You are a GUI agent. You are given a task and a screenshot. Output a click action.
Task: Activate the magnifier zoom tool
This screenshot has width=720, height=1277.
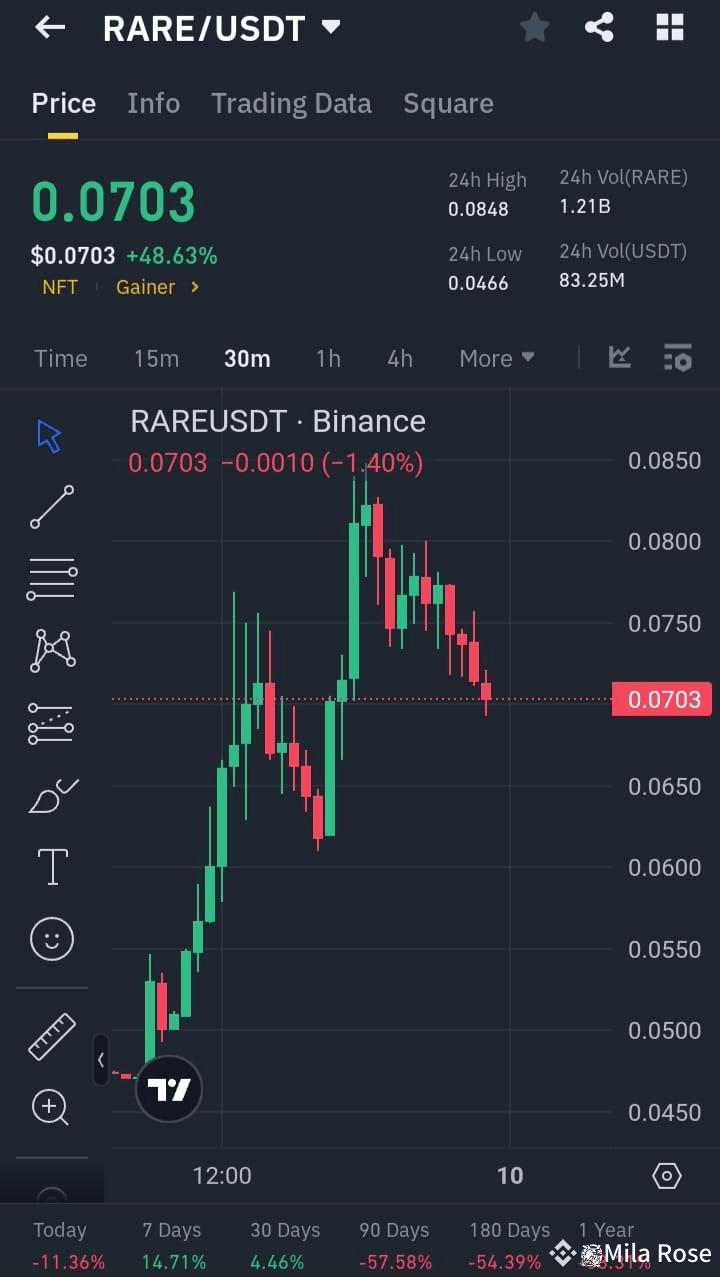pos(51,1107)
